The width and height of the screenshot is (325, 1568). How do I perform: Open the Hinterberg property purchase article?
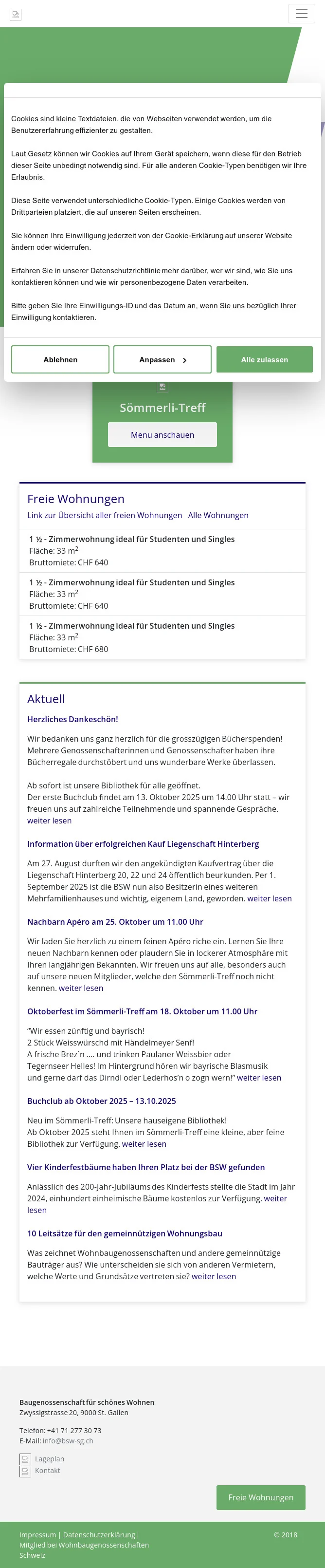(x=143, y=843)
